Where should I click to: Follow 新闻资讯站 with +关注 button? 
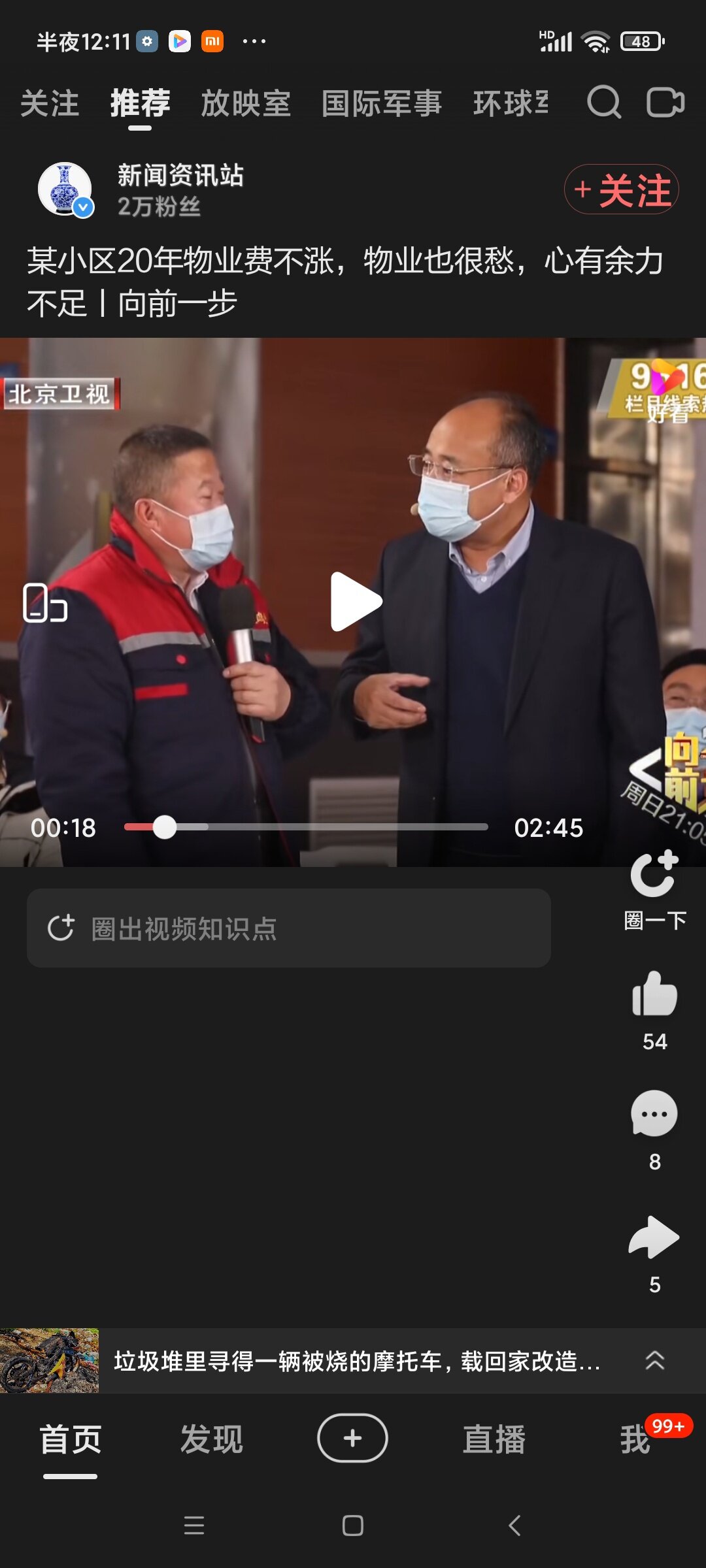coord(621,189)
